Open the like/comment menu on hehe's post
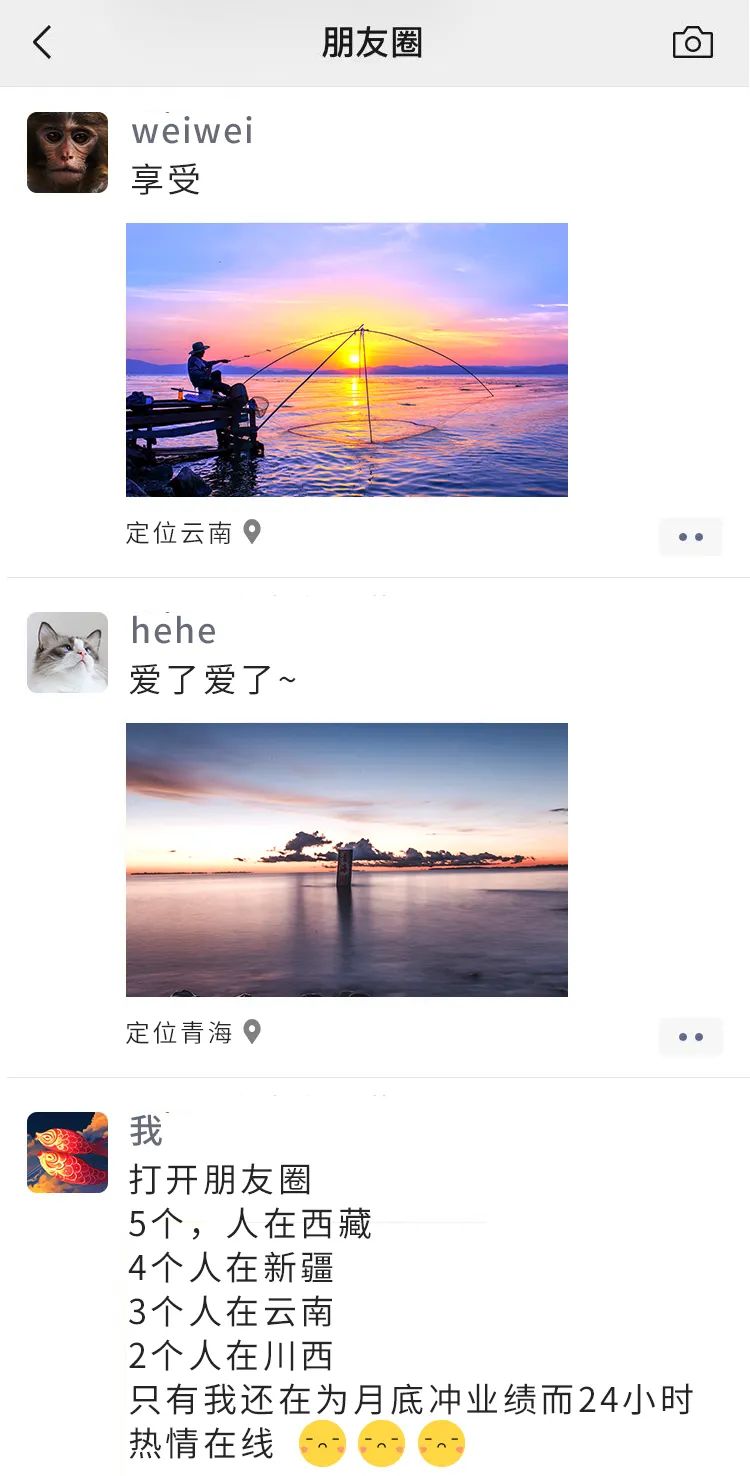750x1476 pixels. click(690, 1037)
